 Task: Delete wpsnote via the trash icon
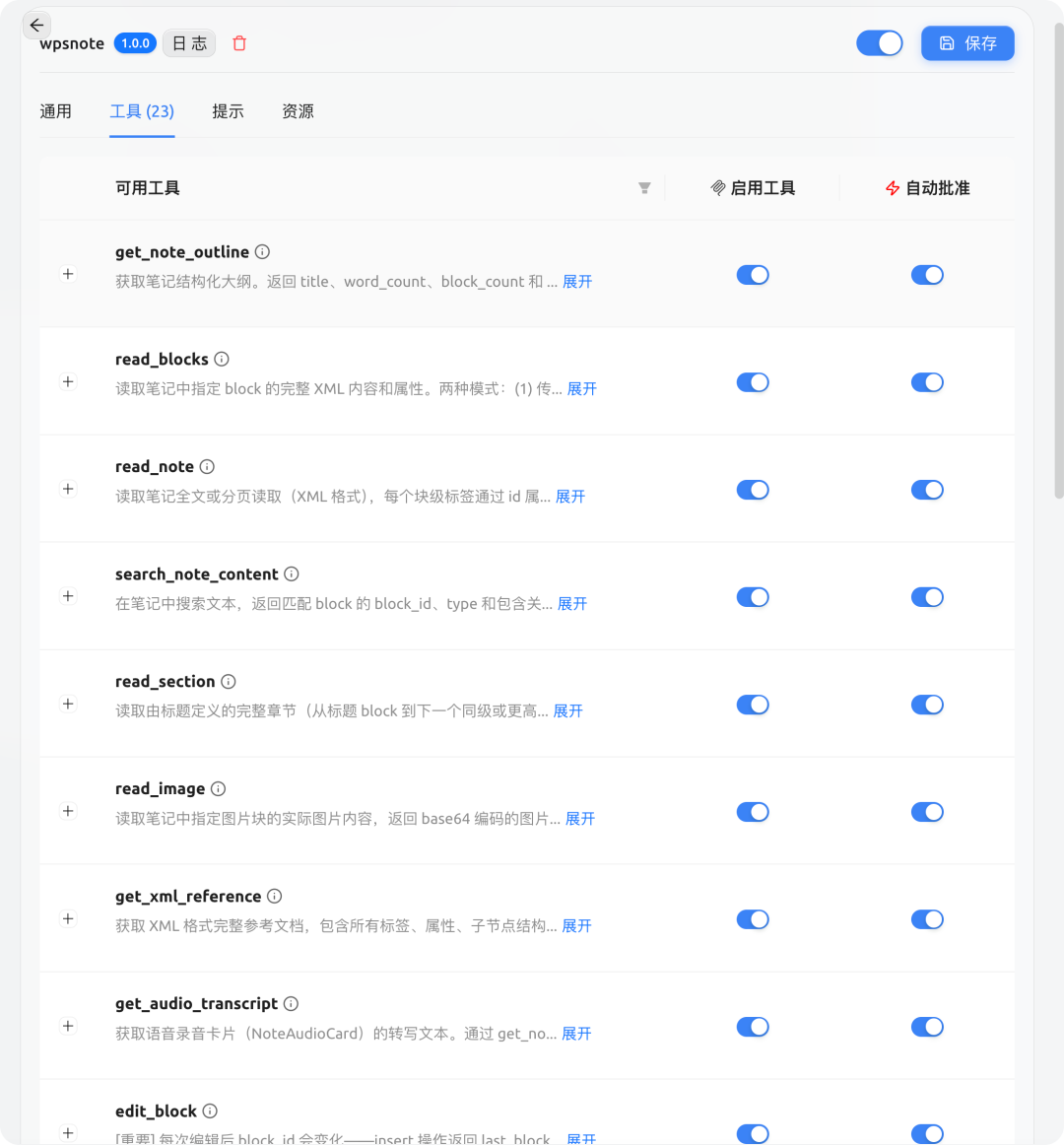click(238, 43)
